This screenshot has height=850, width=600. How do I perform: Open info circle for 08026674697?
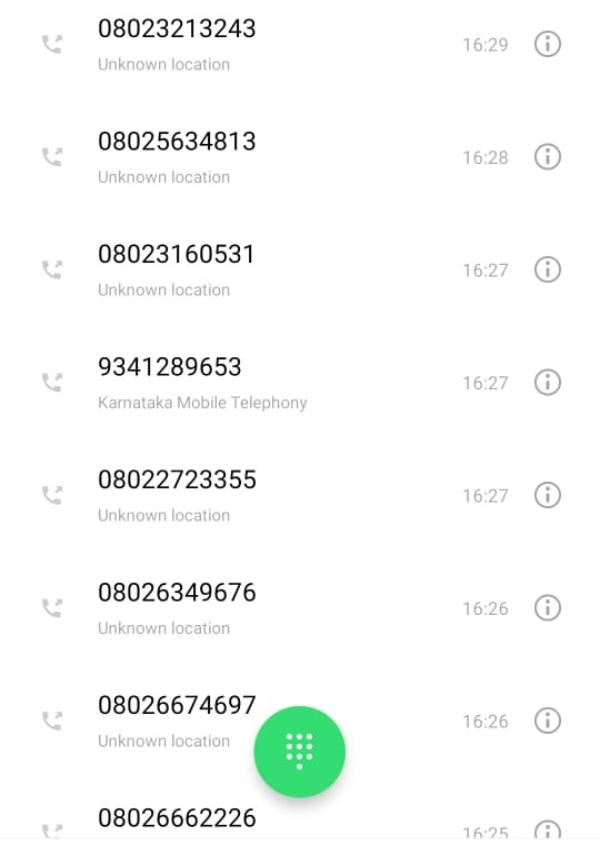pos(547,720)
